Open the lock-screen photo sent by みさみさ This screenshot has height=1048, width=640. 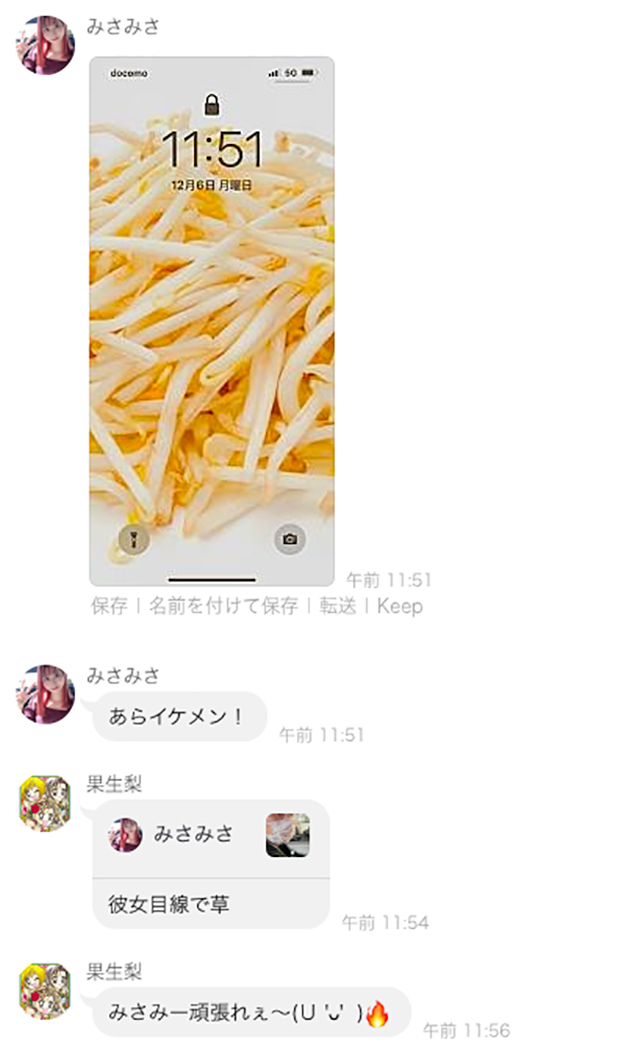point(212,320)
